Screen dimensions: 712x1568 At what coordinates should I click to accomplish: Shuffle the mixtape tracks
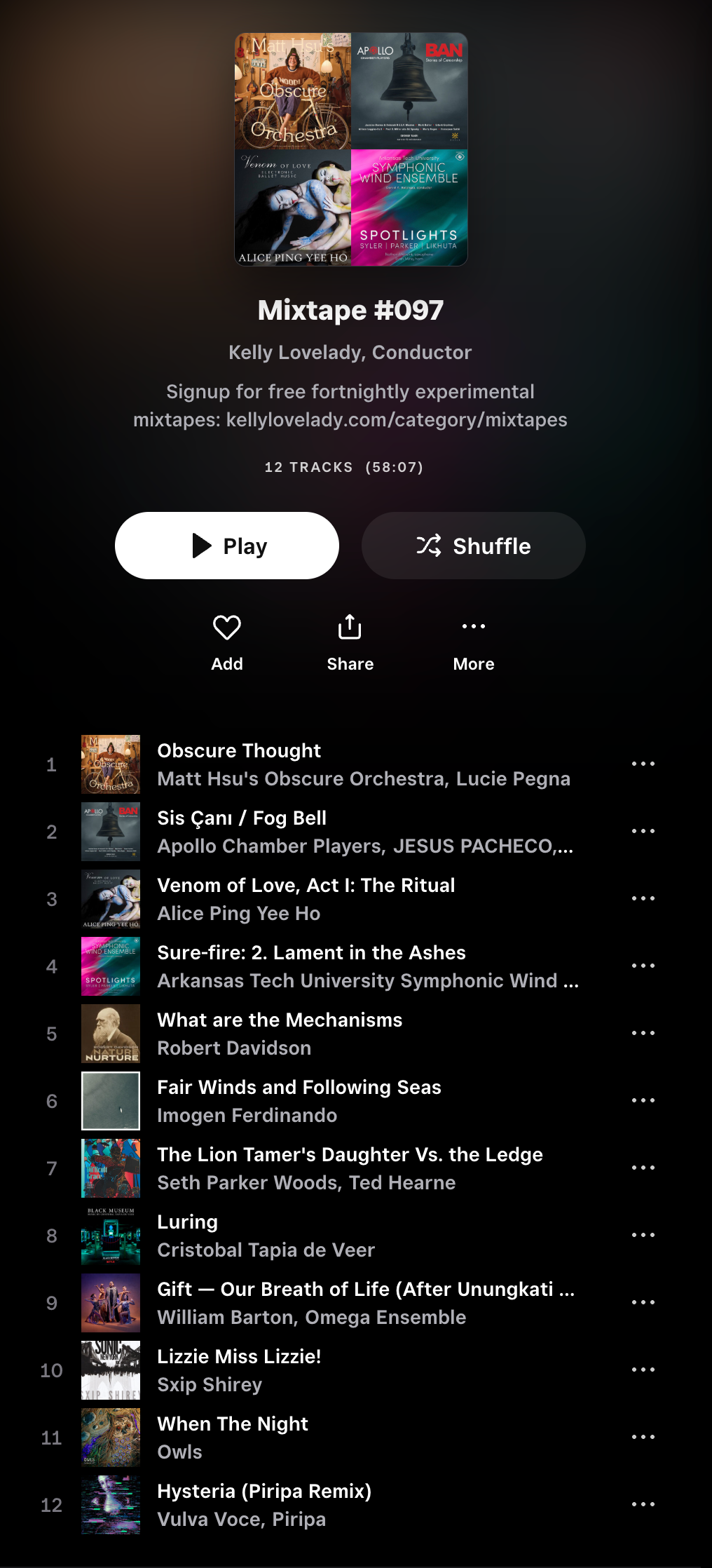pyautogui.click(x=474, y=546)
